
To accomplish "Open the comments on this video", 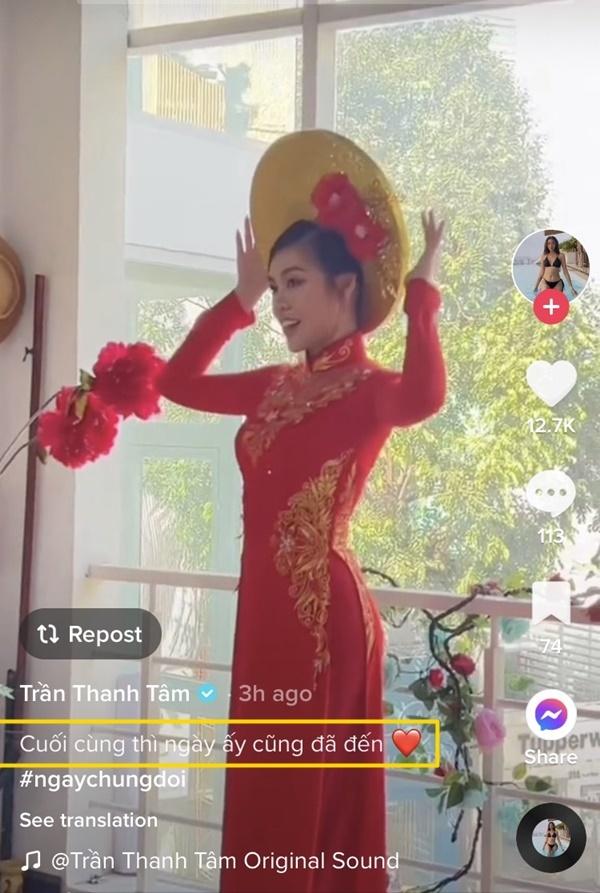I will 551,493.
